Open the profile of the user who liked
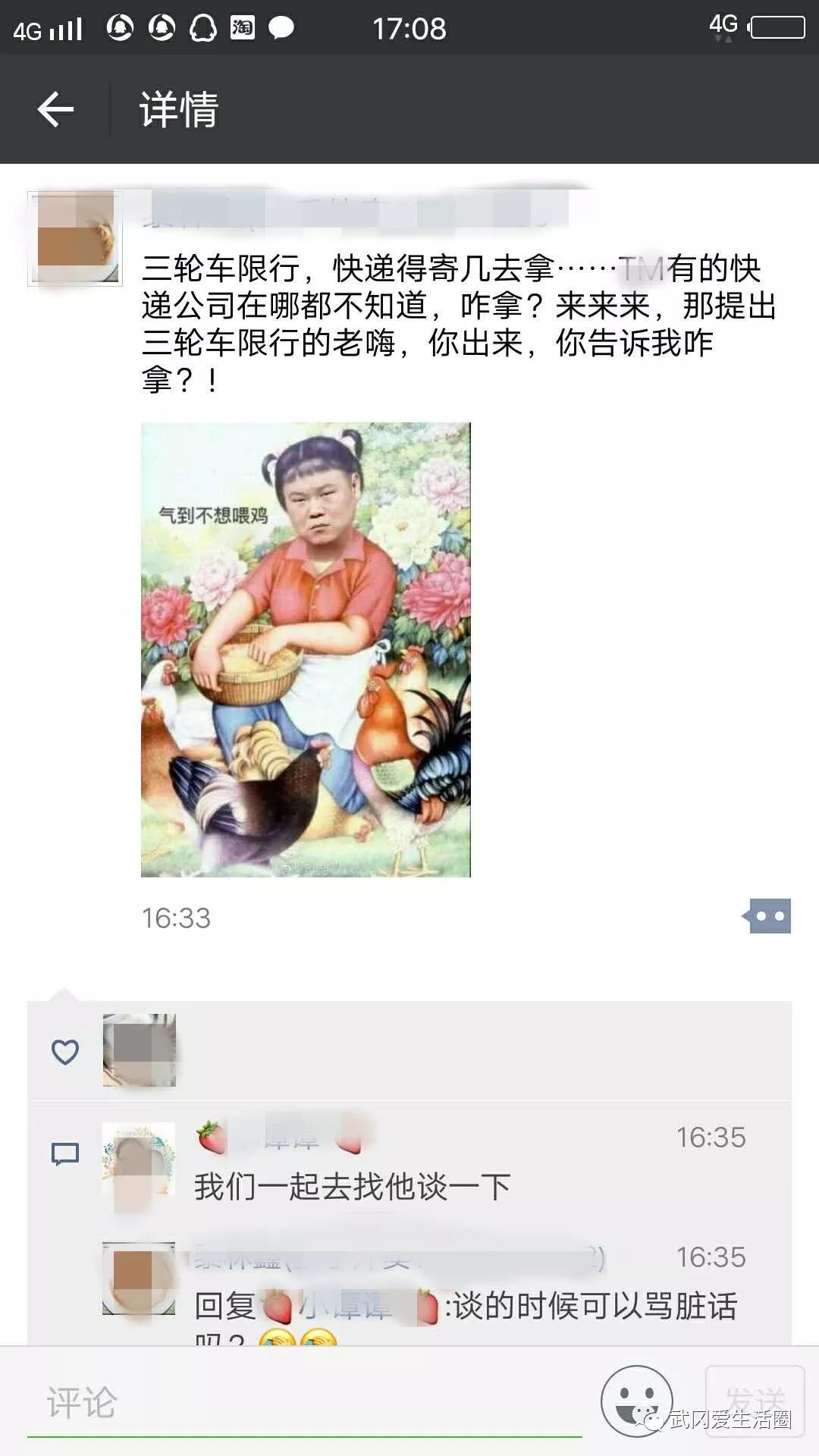Image resolution: width=819 pixels, height=1456 pixels. [x=140, y=1050]
